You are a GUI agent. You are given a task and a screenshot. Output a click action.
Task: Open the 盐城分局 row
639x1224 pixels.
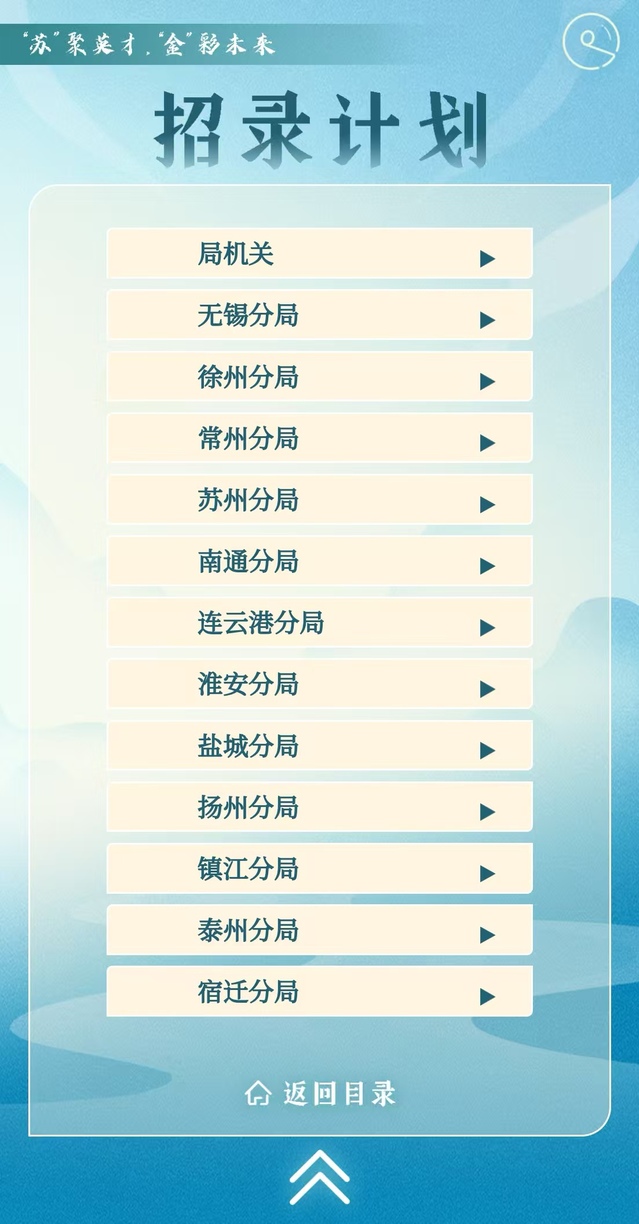319,746
